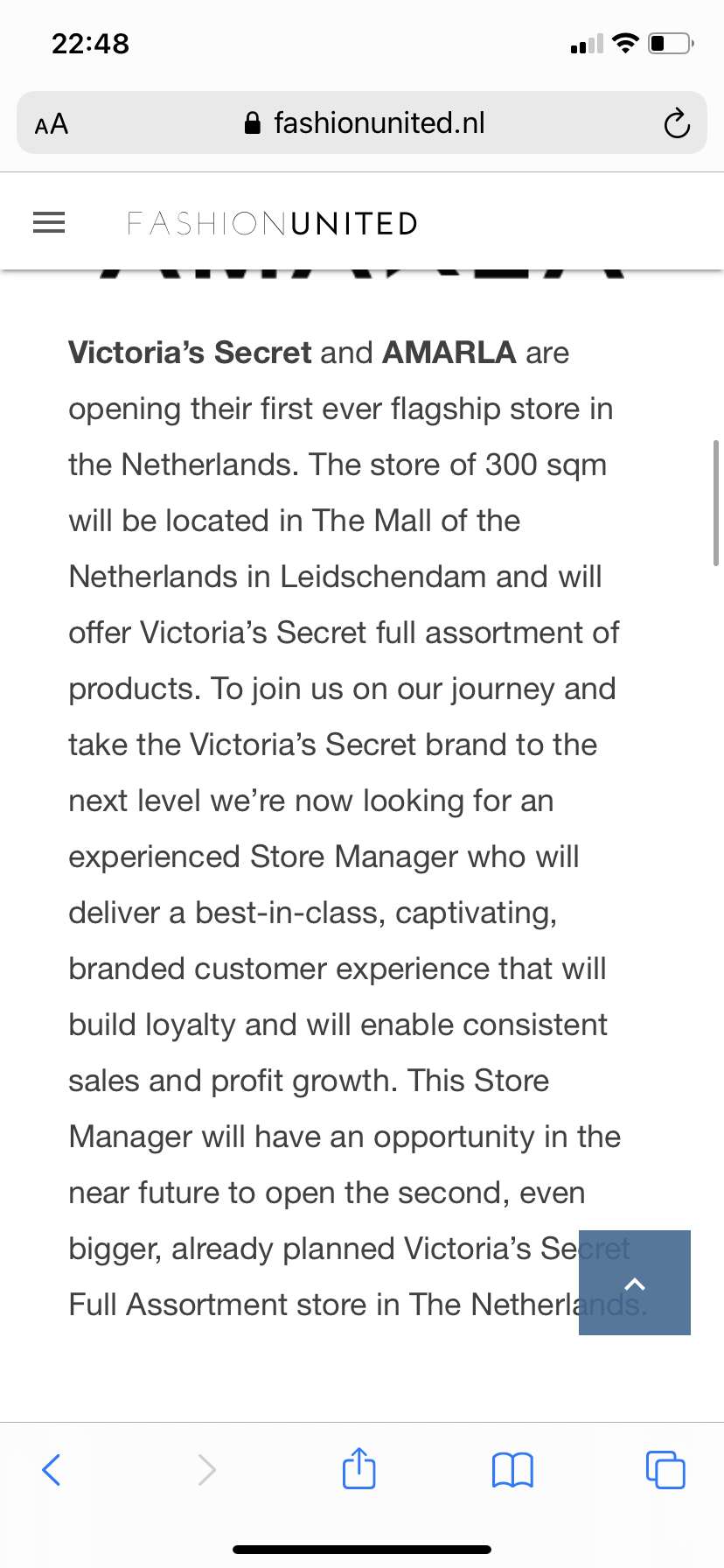
Task: Jump back to top with the arrow button
Action: tap(635, 1283)
